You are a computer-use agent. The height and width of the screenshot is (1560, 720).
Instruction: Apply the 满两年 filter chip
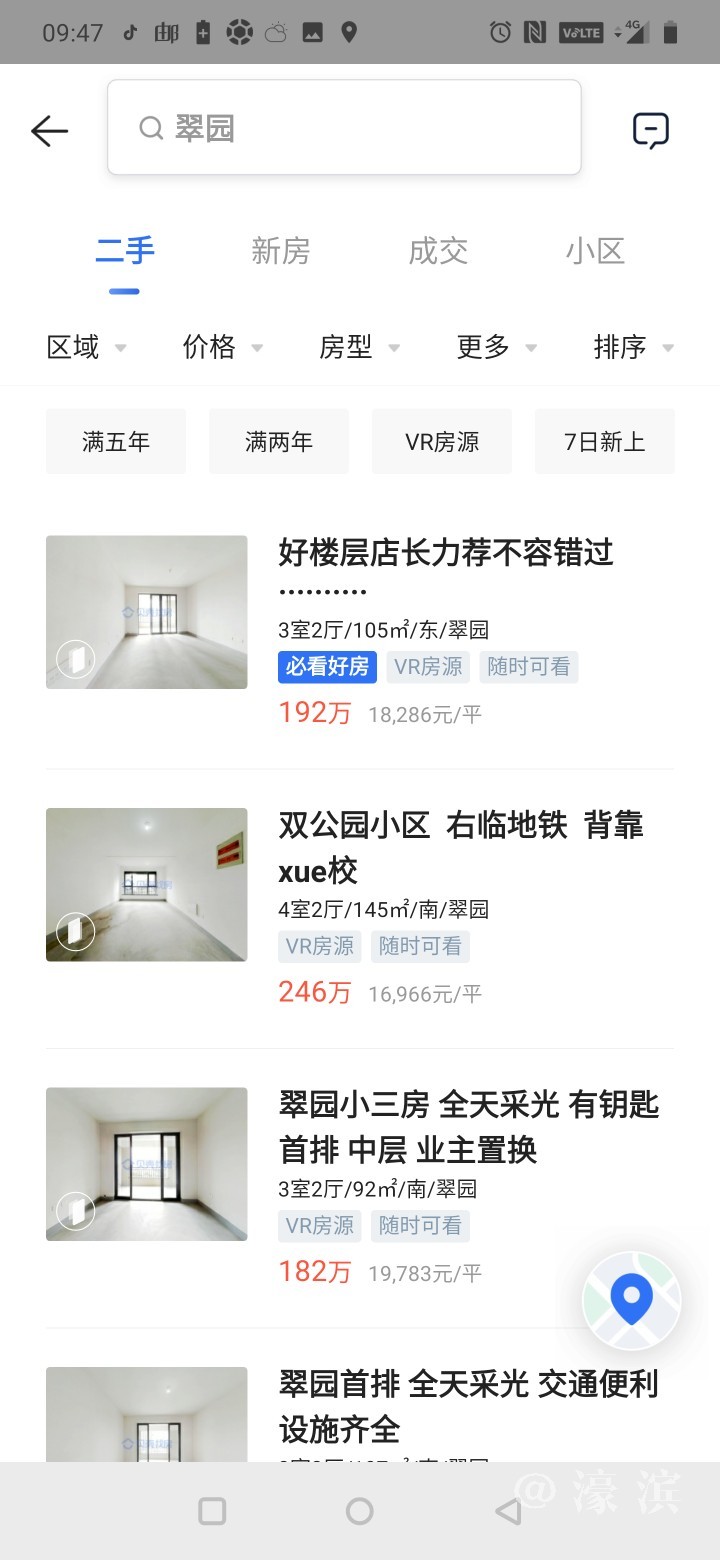click(279, 441)
